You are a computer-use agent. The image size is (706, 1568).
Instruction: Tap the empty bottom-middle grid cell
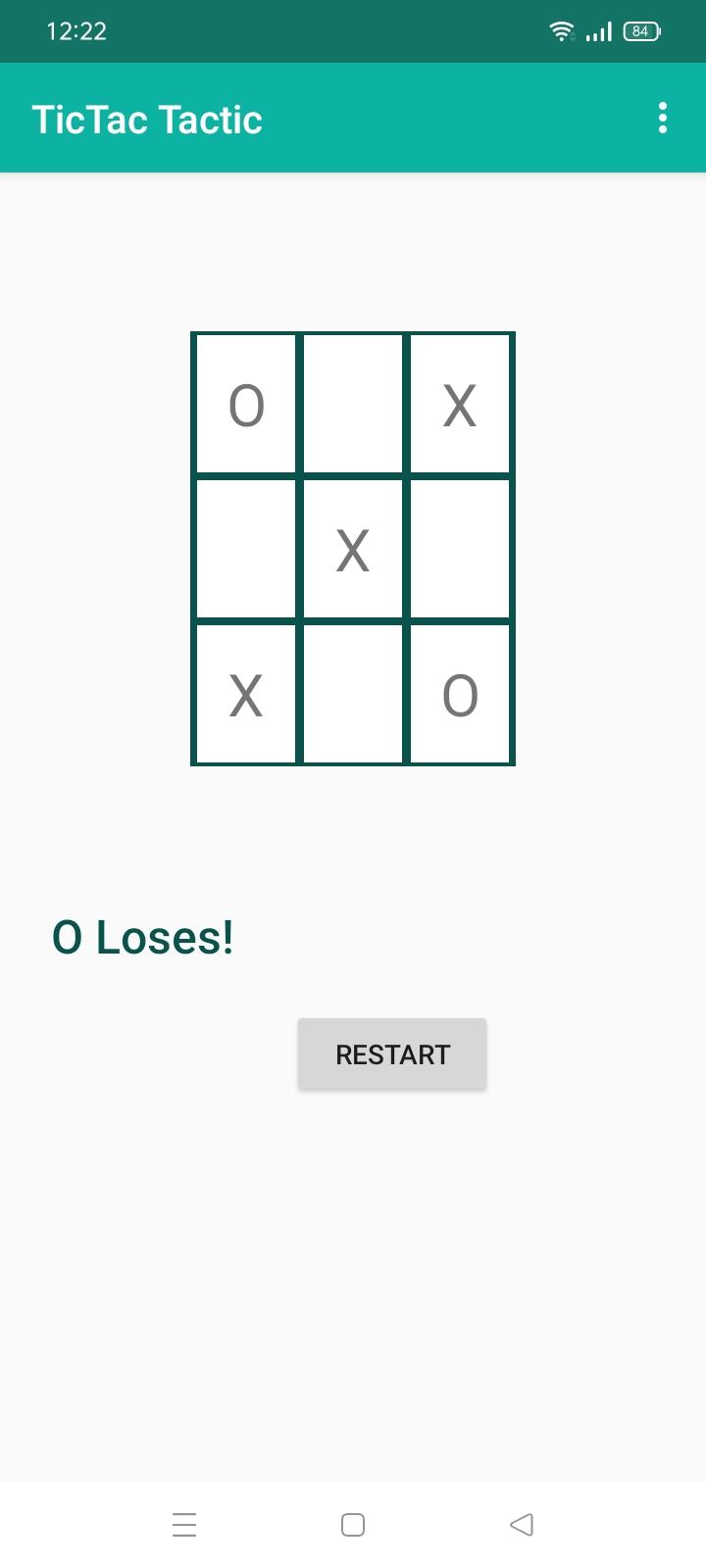pyautogui.click(x=352, y=694)
